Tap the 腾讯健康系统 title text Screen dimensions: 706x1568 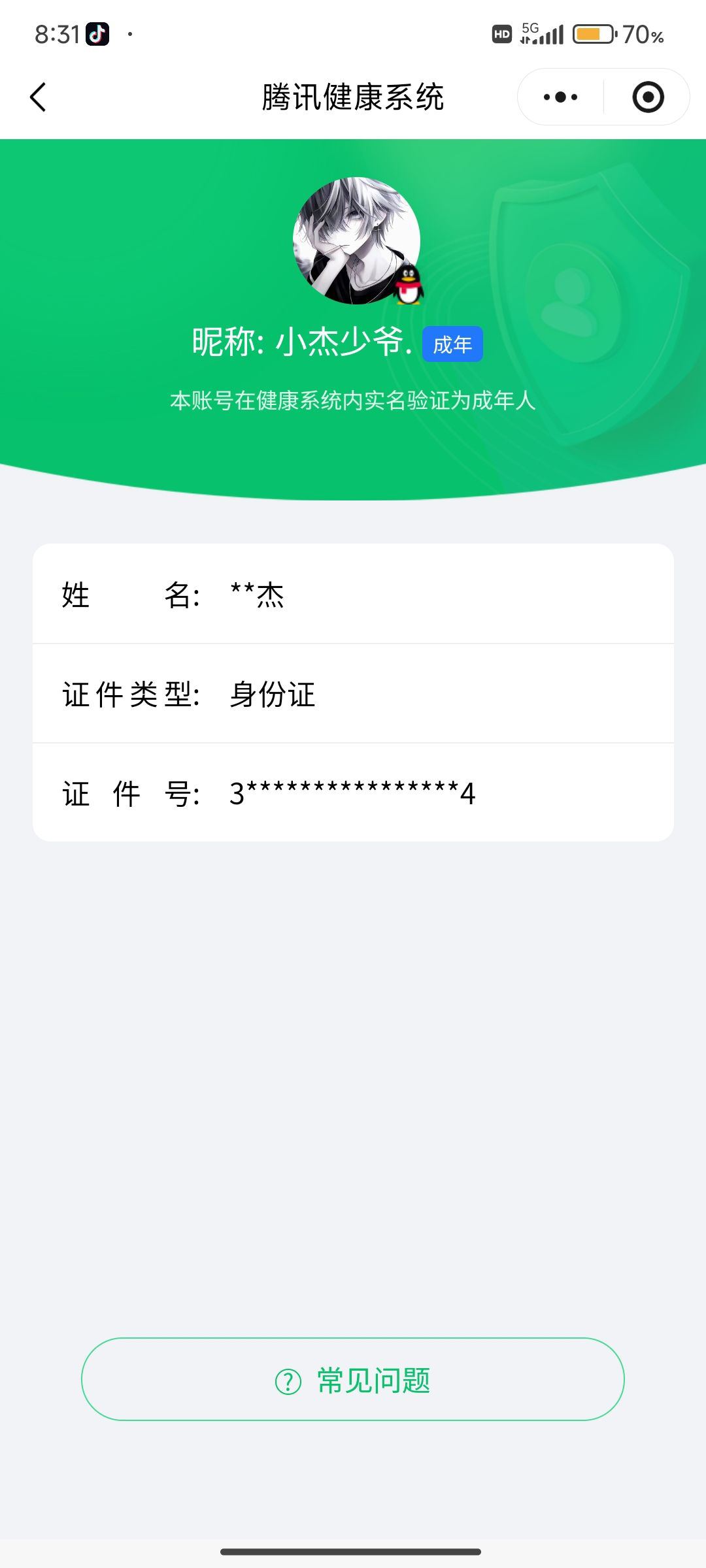click(x=353, y=97)
